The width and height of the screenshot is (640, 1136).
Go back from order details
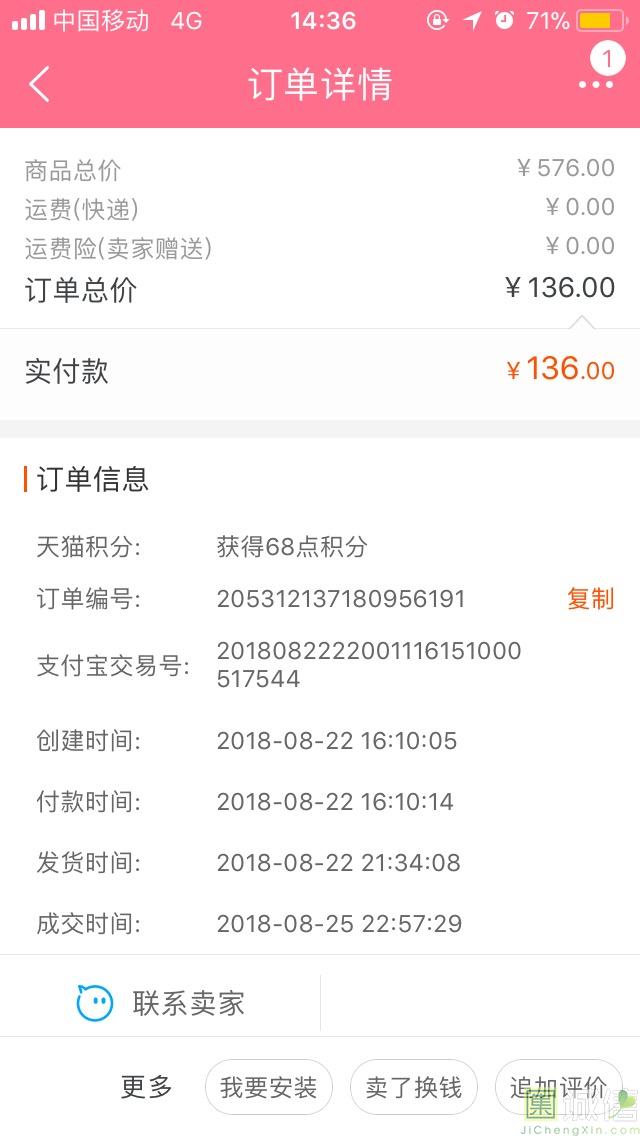click(40, 85)
